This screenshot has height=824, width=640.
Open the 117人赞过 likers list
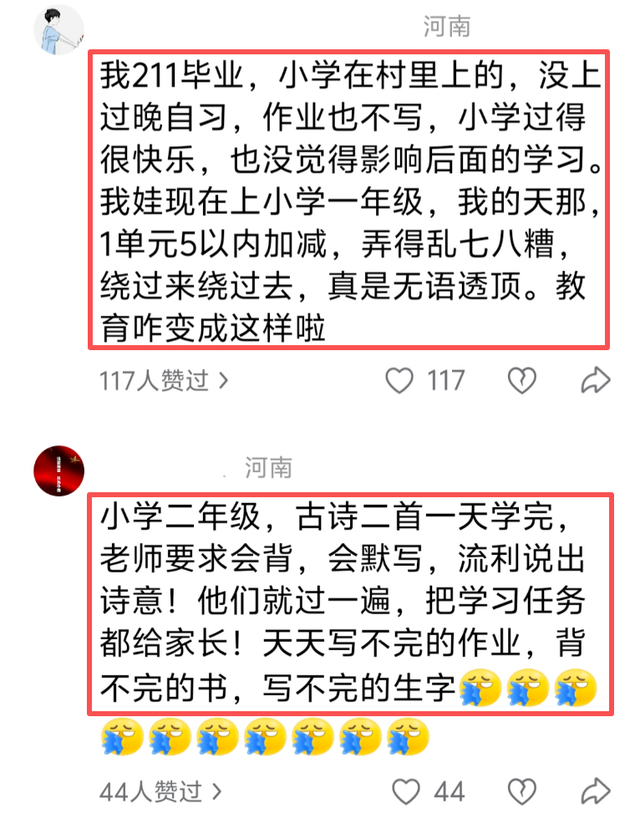pos(164,380)
